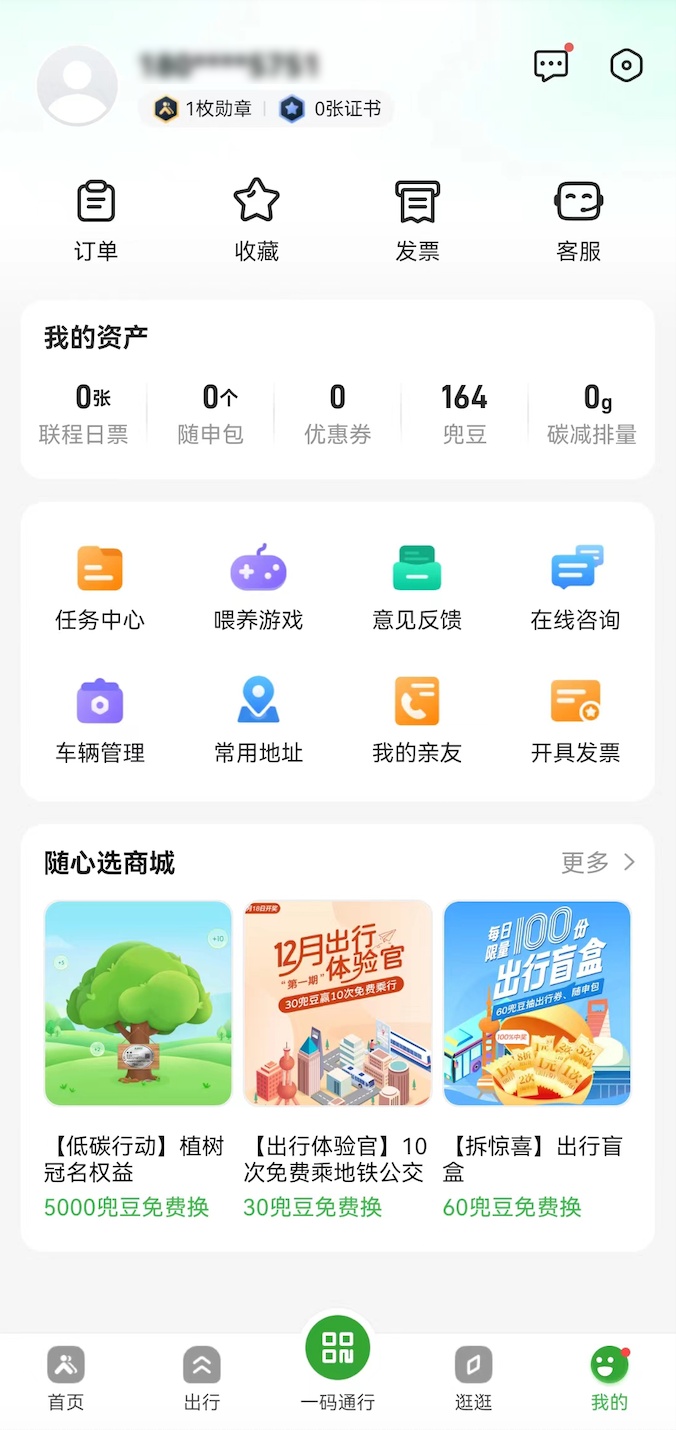Open 我的亲友 family and friends

point(417,720)
